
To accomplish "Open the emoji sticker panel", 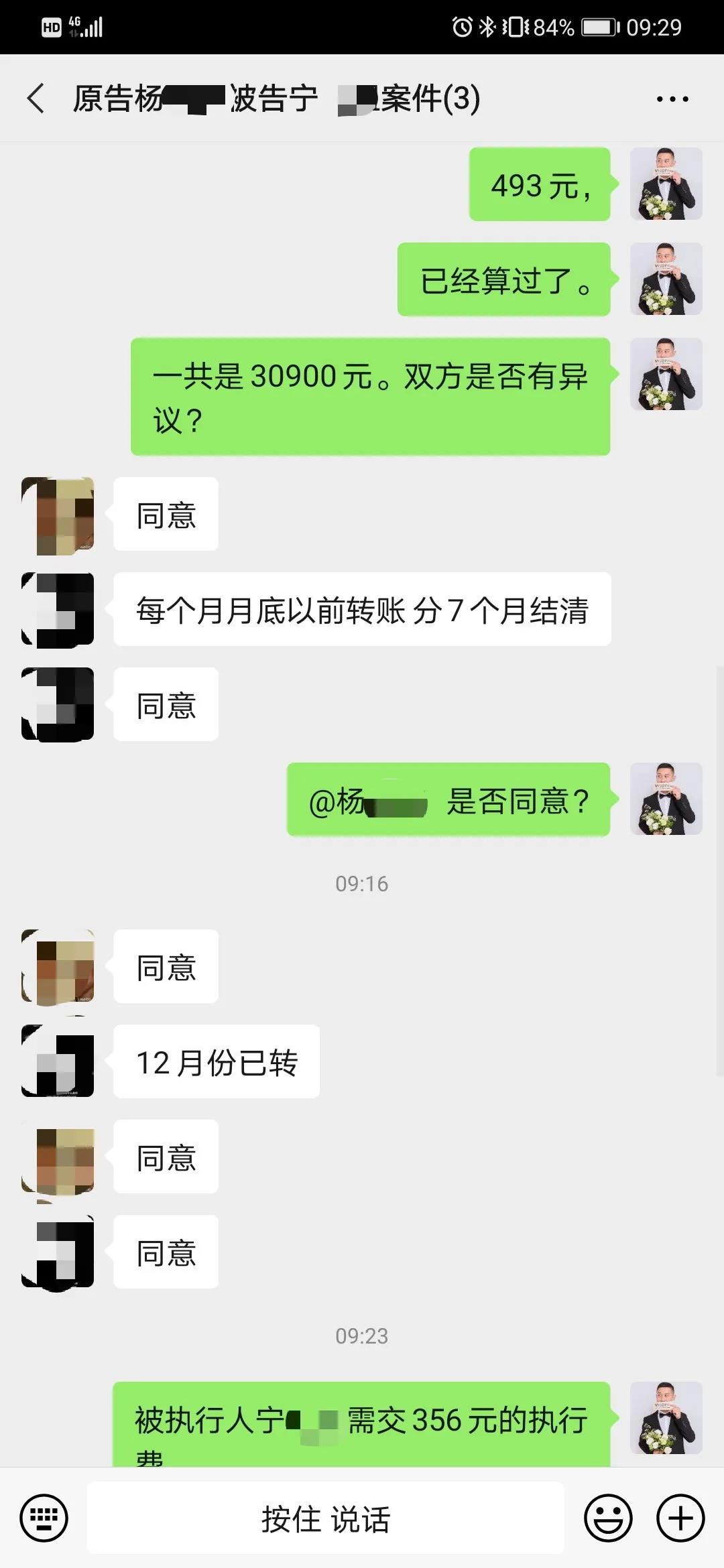I will click(x=608, y=1518).
